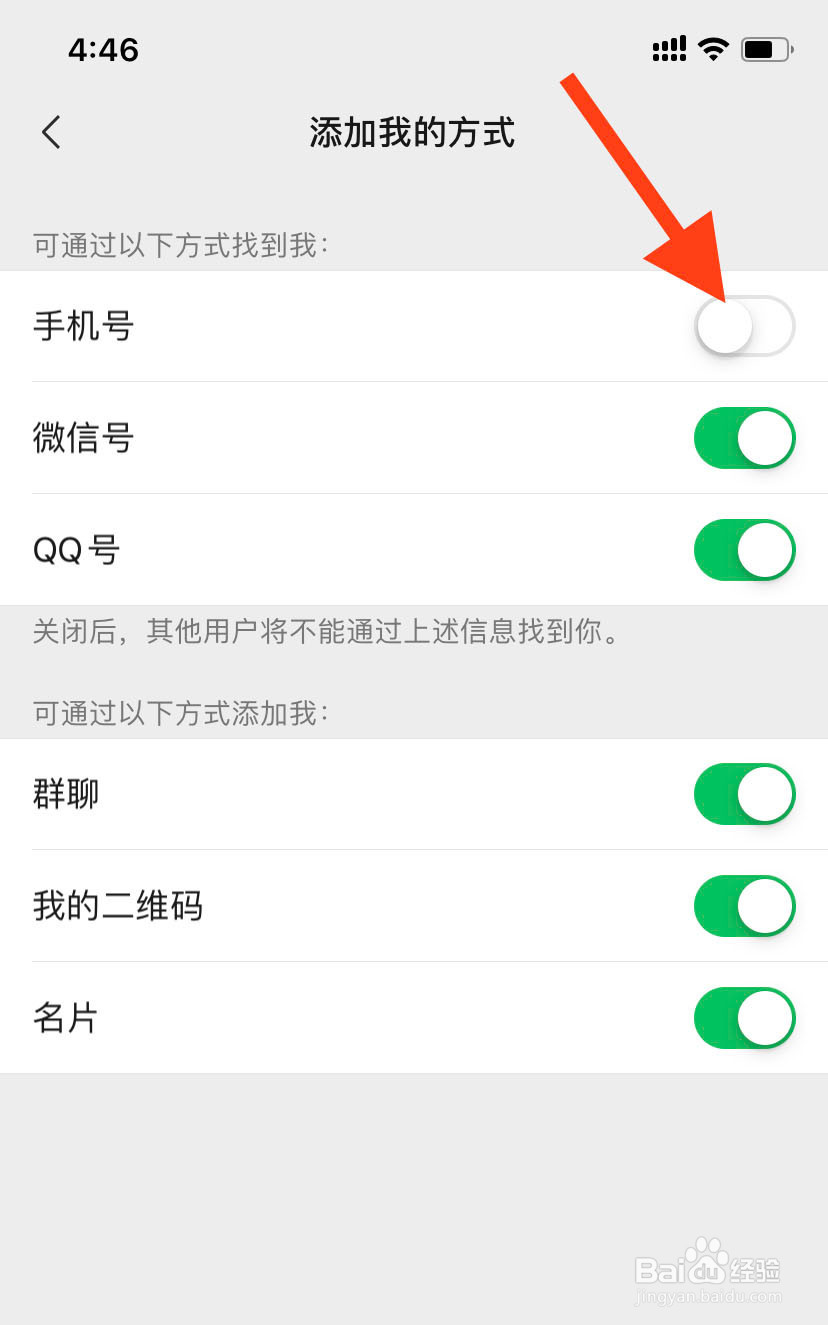Viewport: 828px width, 1325px height.
Task: Tap the 名片 row text
Action: [x=65, y=1018]
